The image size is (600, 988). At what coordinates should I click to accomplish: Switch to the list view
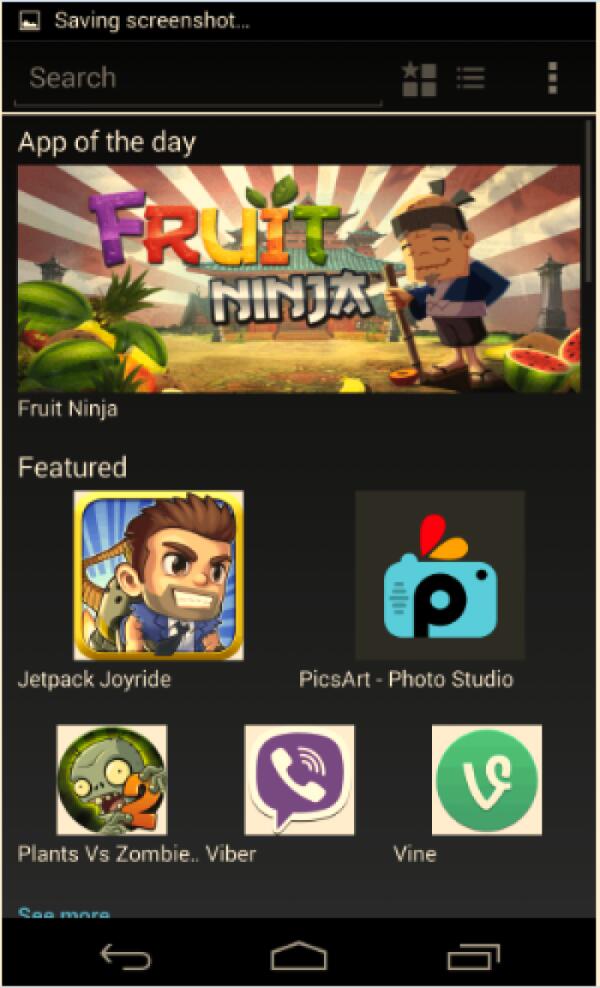click(x=471, y=77)
